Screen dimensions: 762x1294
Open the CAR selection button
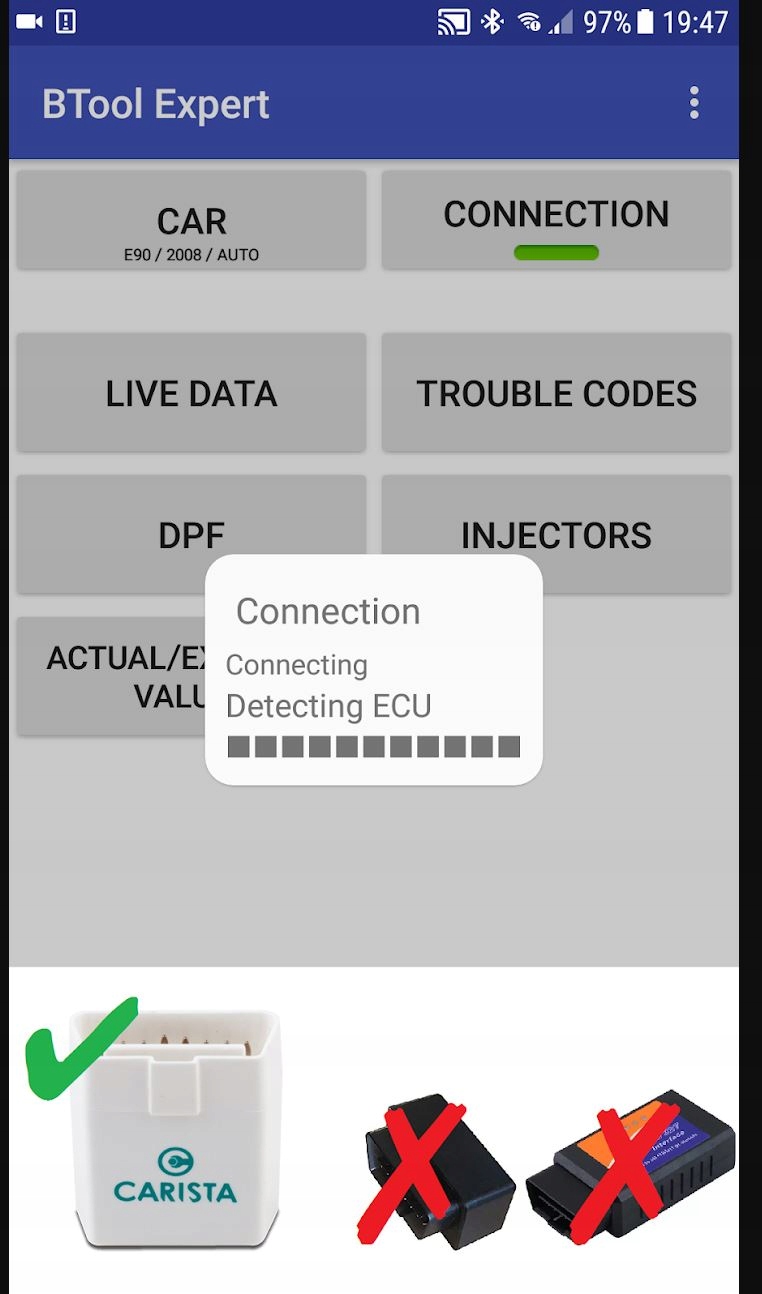(x=191, y=220)
